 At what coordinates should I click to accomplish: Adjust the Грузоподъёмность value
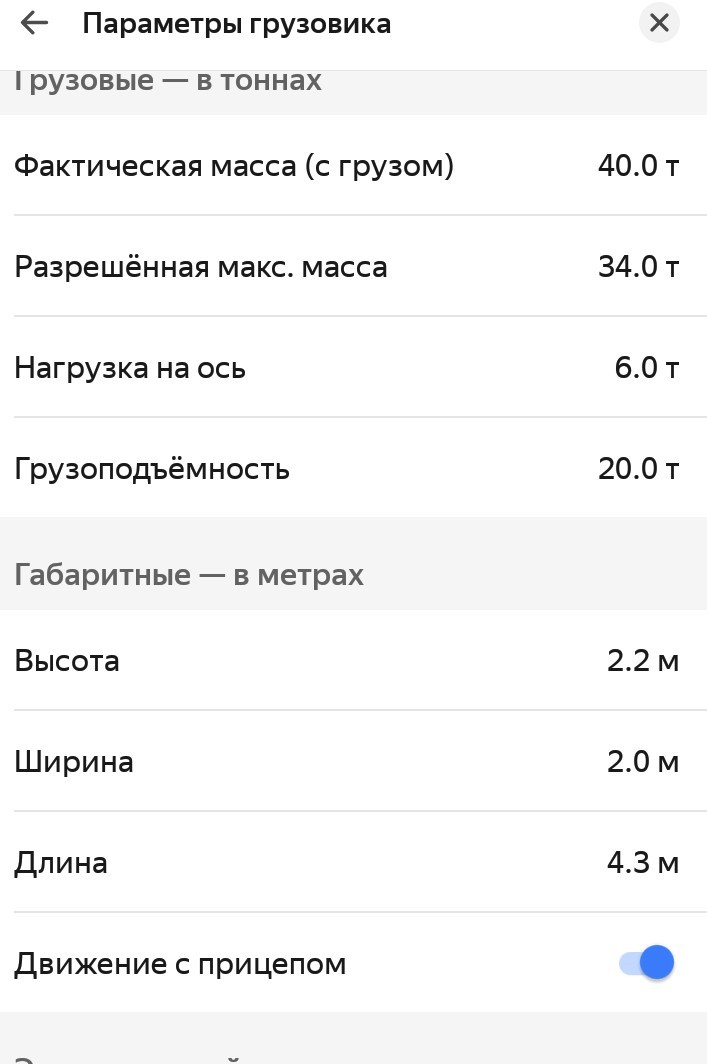pos(354,468)
